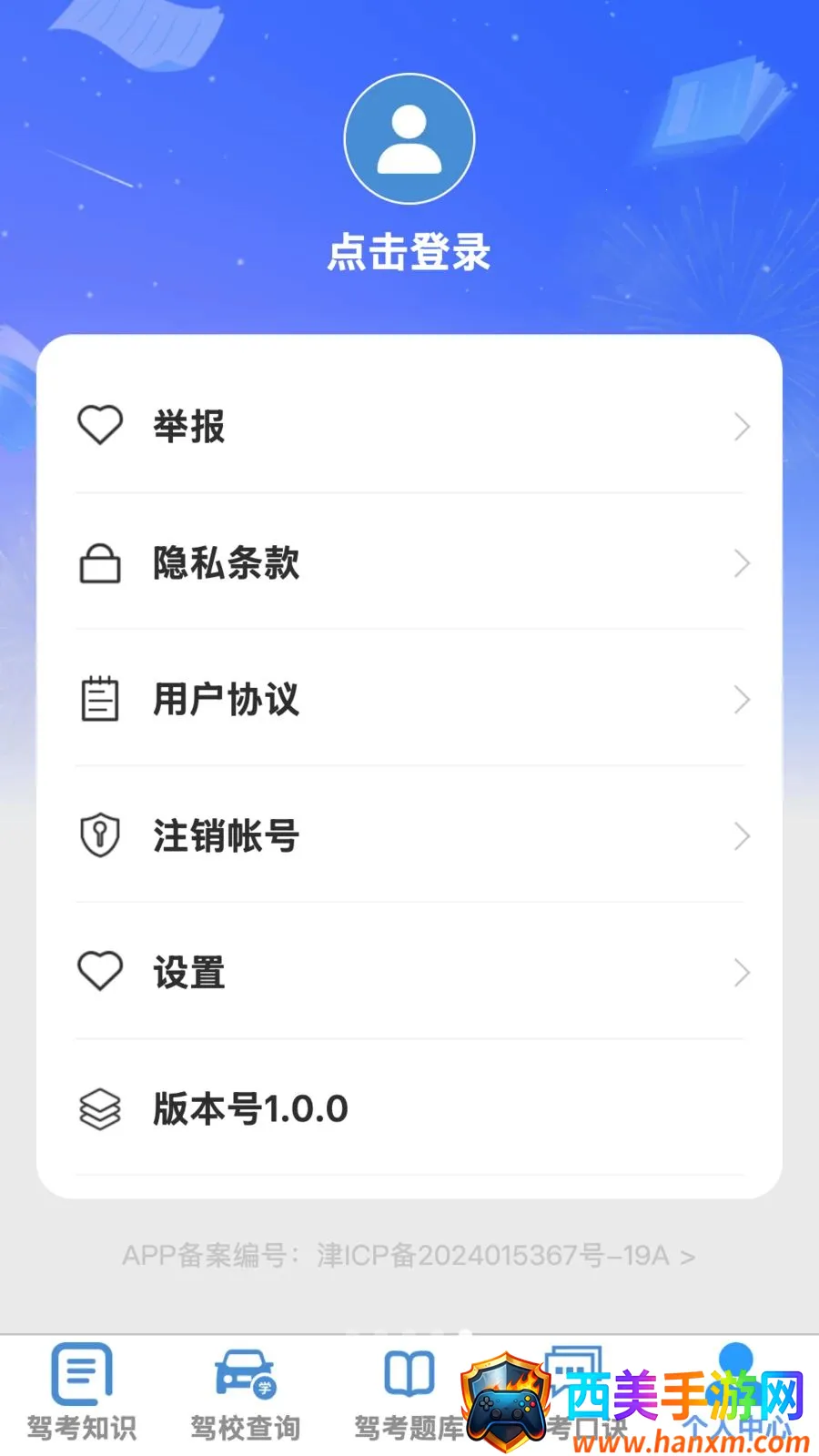
Task: Open the 举报 report row
Action: coord(409,426)
